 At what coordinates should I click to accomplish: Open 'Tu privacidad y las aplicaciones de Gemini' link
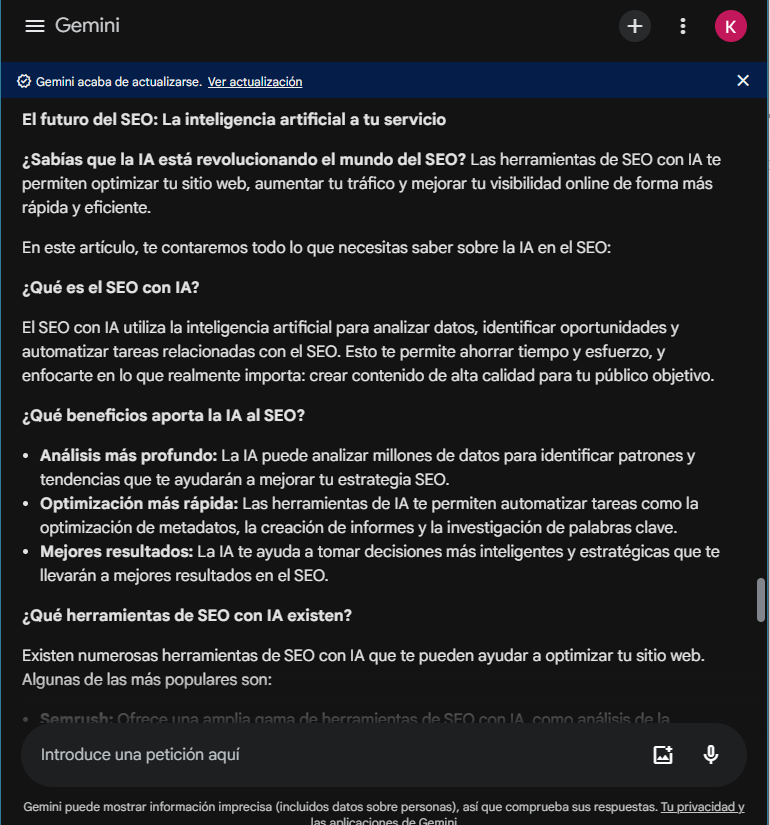point(702,807)
